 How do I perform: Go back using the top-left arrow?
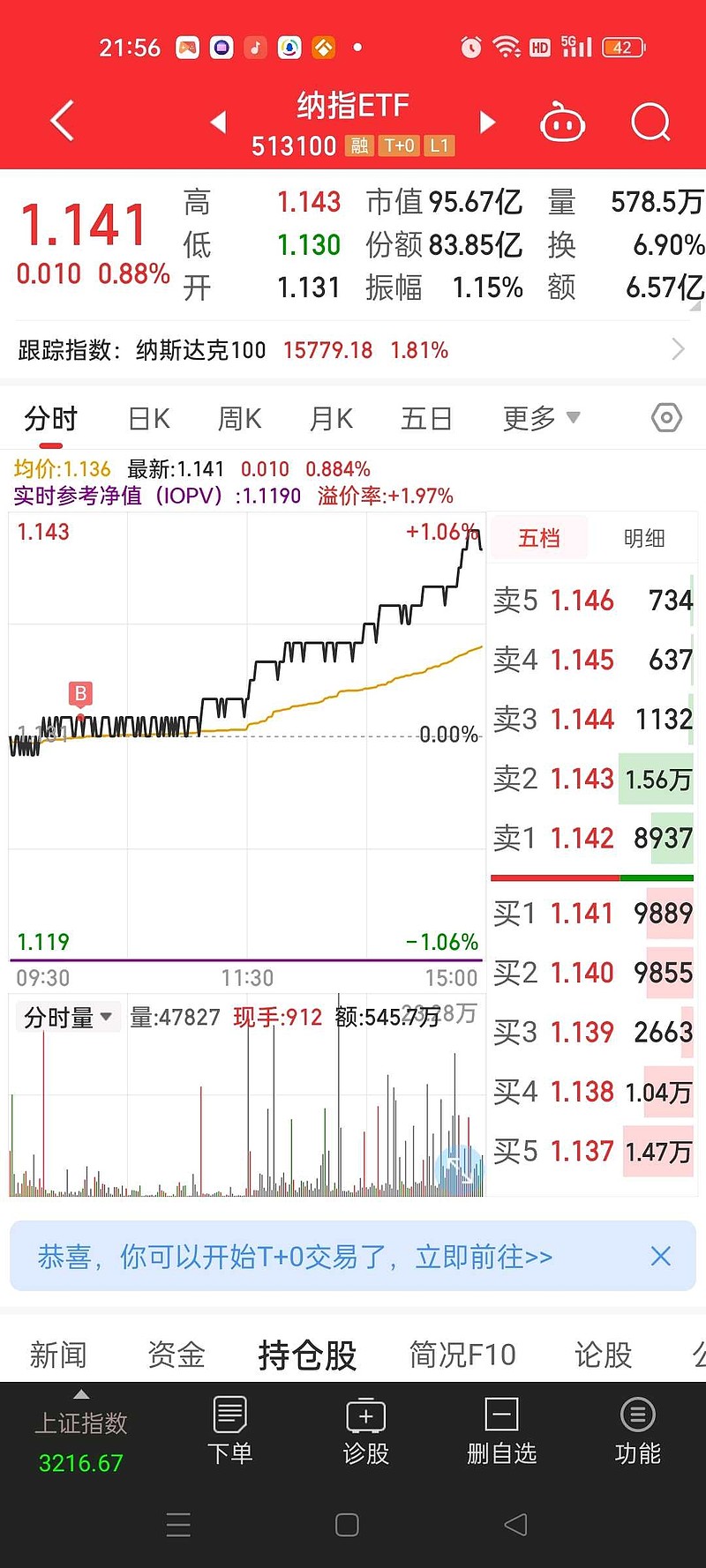click(x=62, y=121)
